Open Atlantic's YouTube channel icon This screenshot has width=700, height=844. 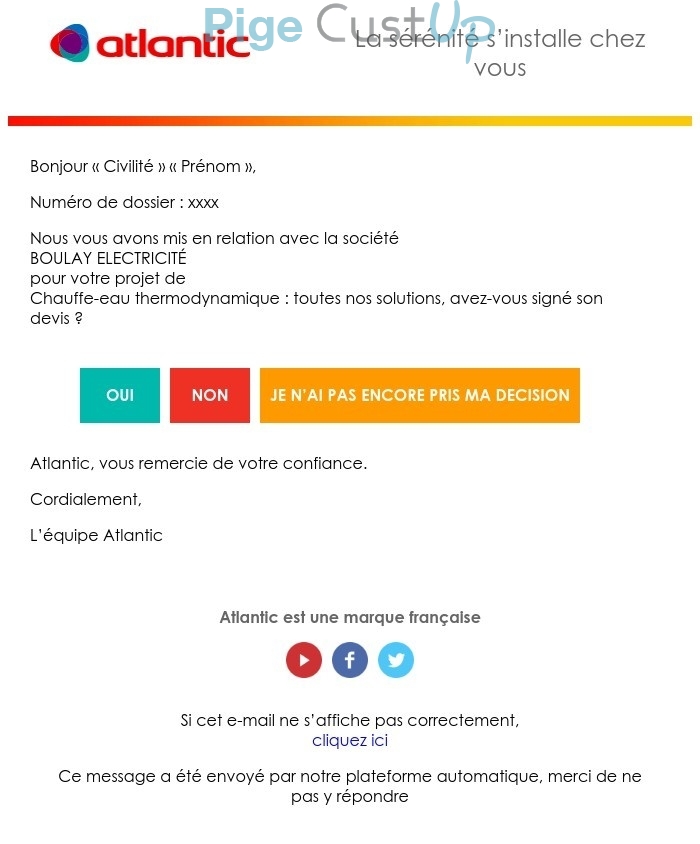click(304, 660)
